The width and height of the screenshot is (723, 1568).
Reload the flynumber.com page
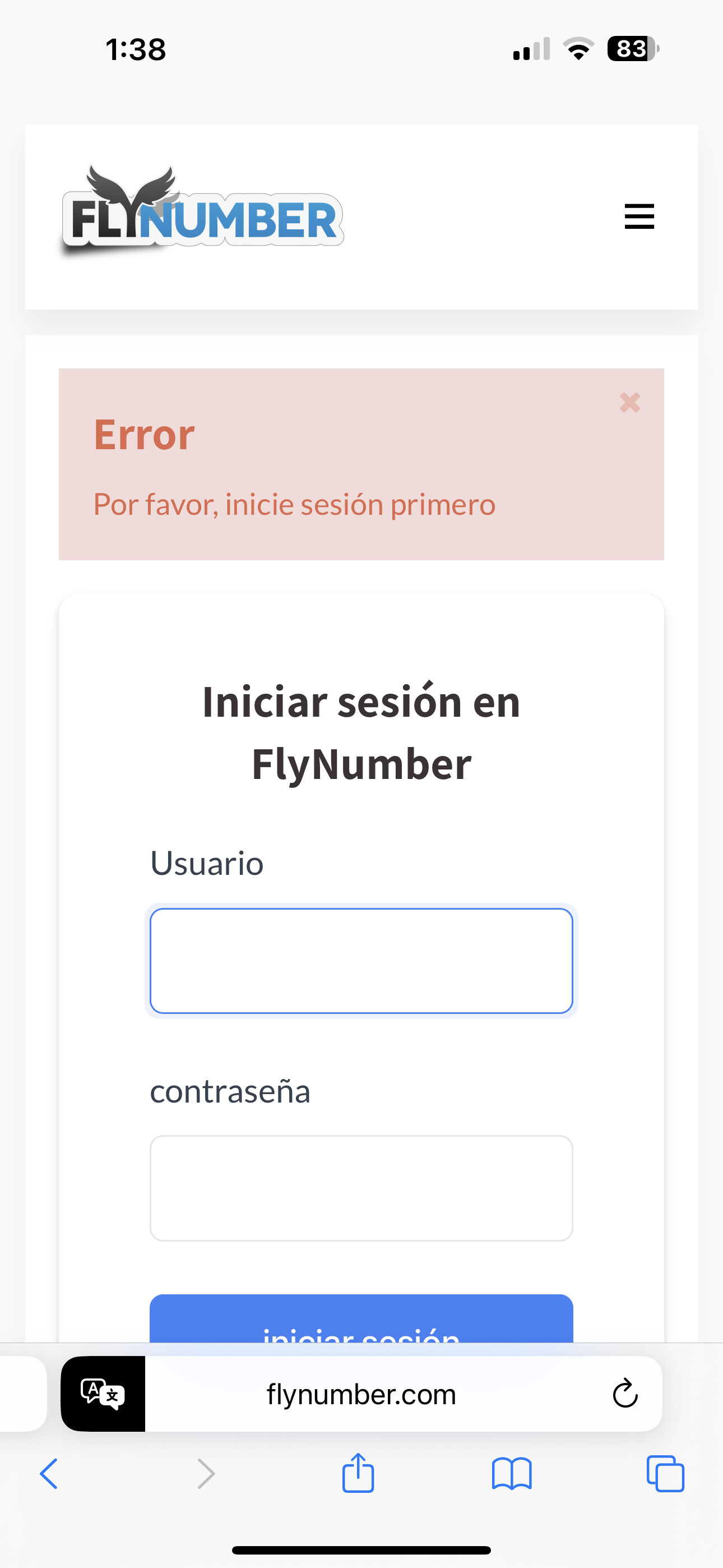point(625,1394)
